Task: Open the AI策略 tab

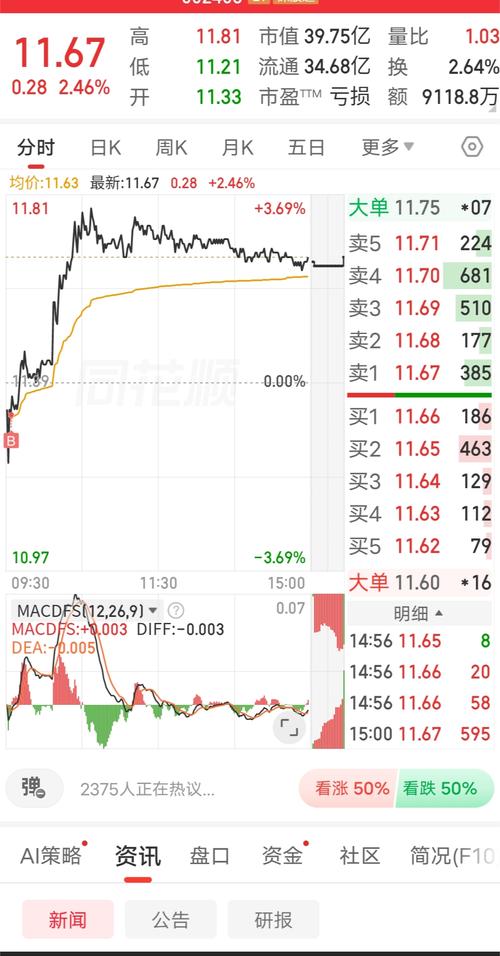Action: (x=51, y=856)
